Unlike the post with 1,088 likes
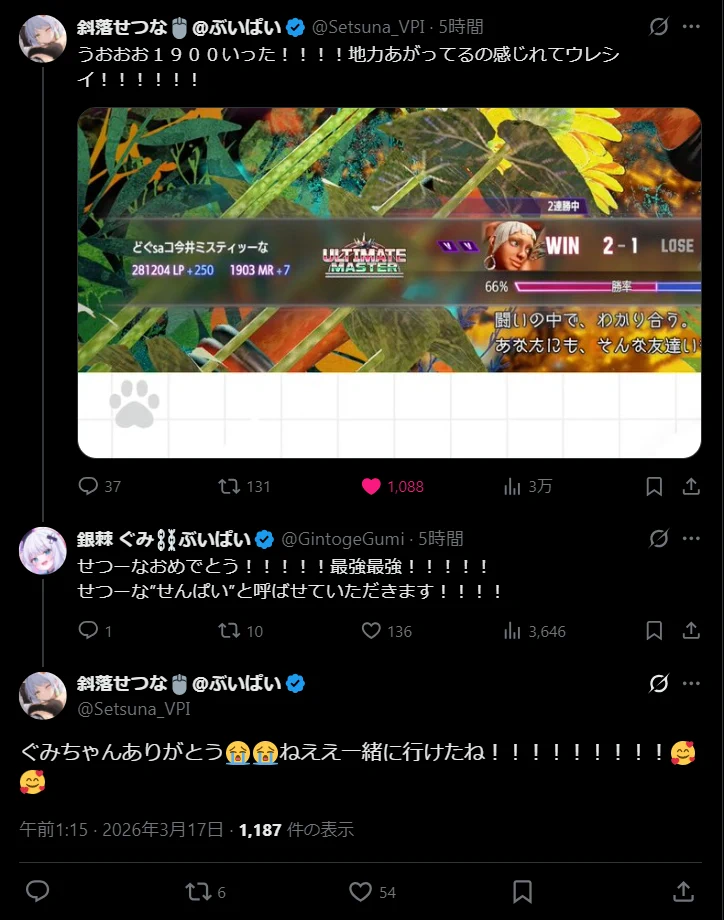 (x=371, y=486)
